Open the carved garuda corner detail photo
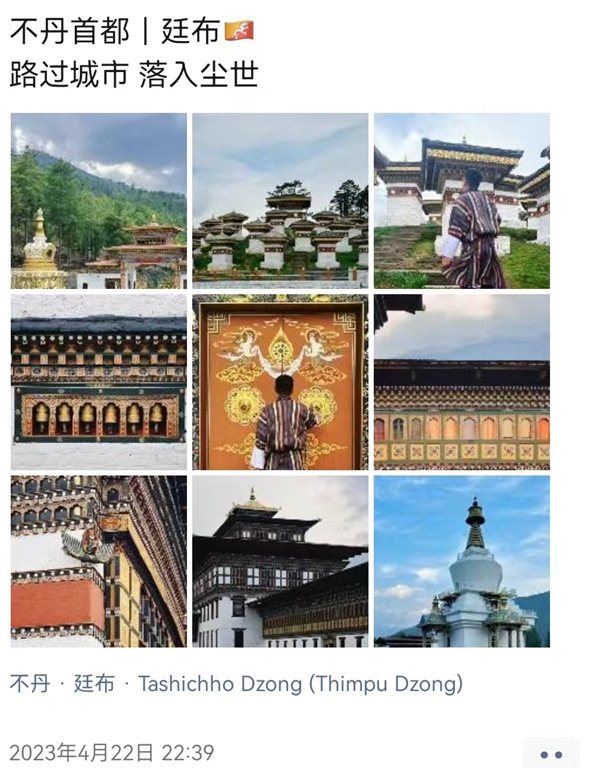The image size is (600, 768). tap(98, 562)
